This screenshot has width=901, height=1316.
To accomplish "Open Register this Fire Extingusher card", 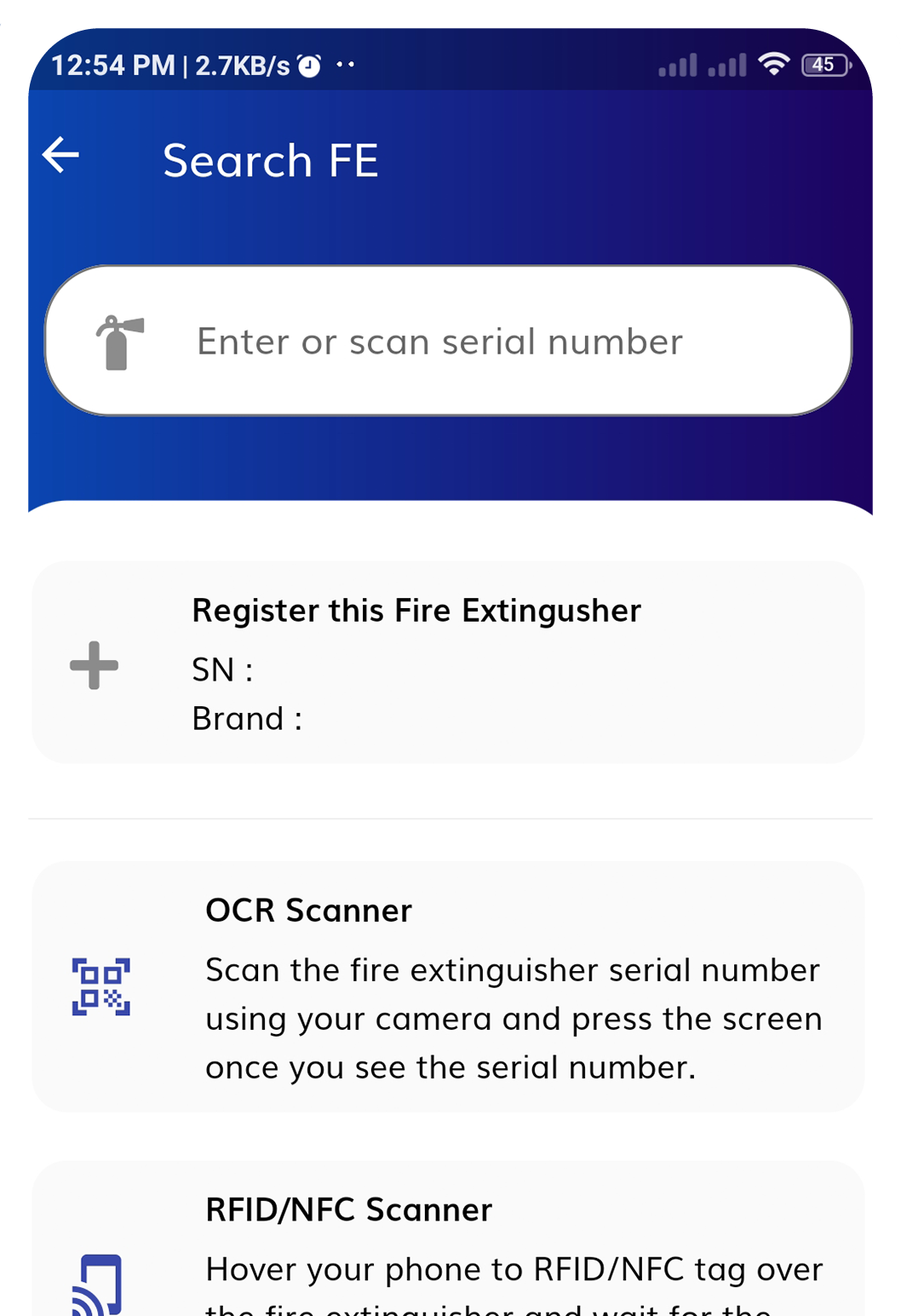I will 448,663.
